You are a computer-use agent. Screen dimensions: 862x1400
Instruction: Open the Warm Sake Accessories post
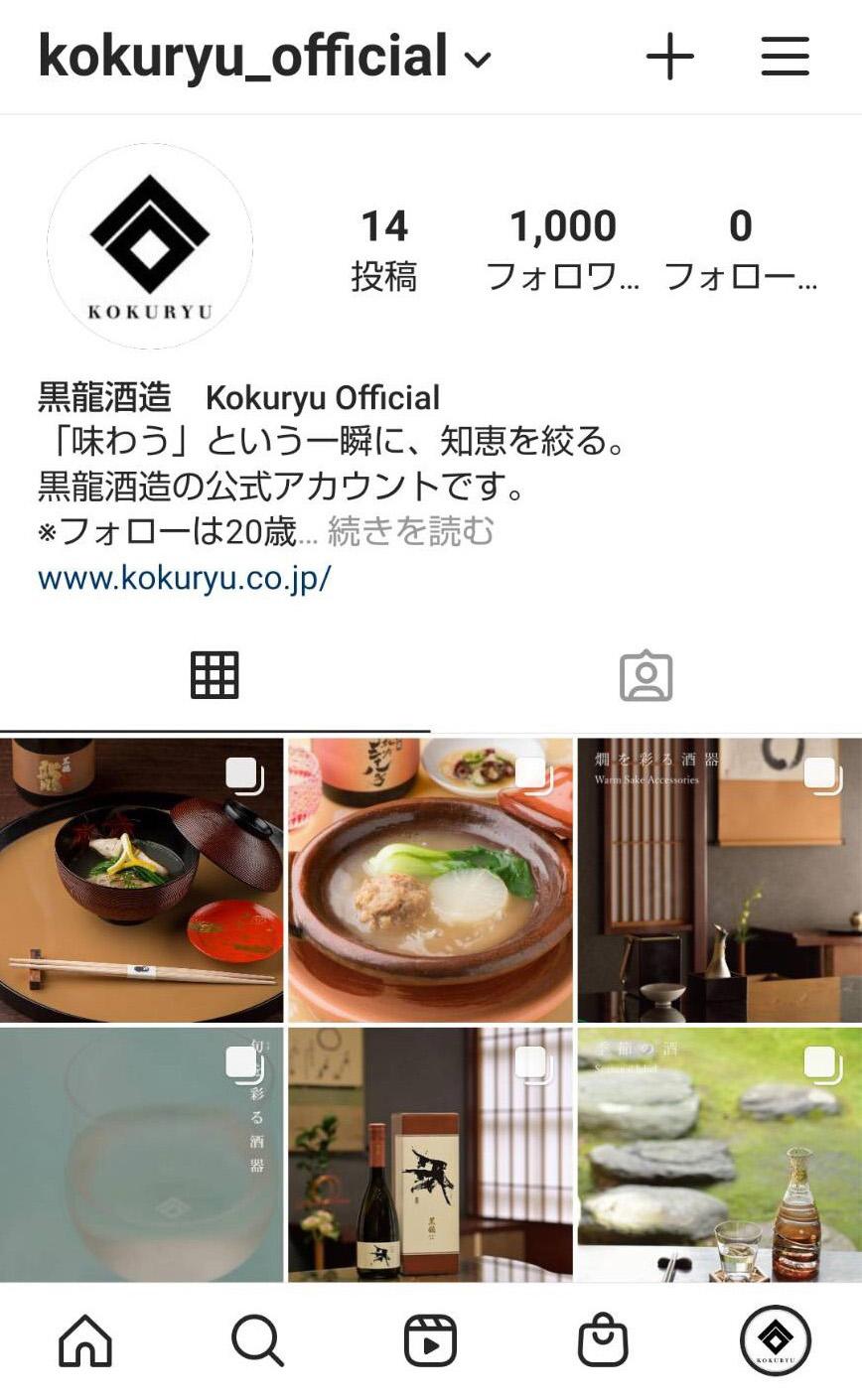click(720, 880)
